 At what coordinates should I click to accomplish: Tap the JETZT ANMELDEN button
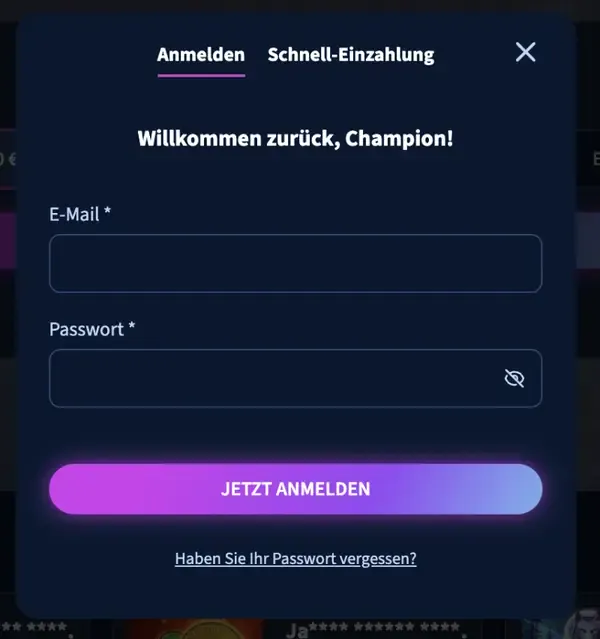click(x=295, y=489)
